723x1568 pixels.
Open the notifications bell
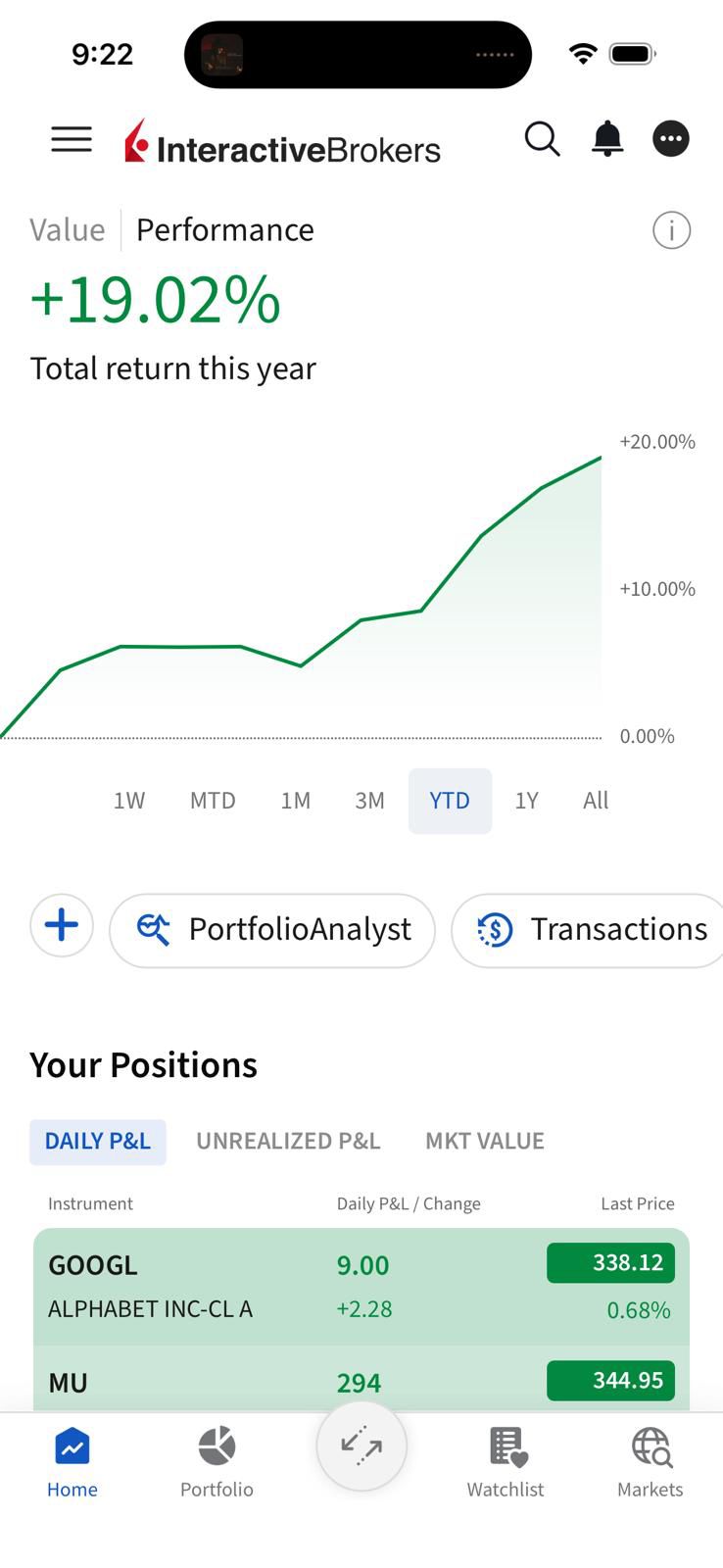point(607,139)
